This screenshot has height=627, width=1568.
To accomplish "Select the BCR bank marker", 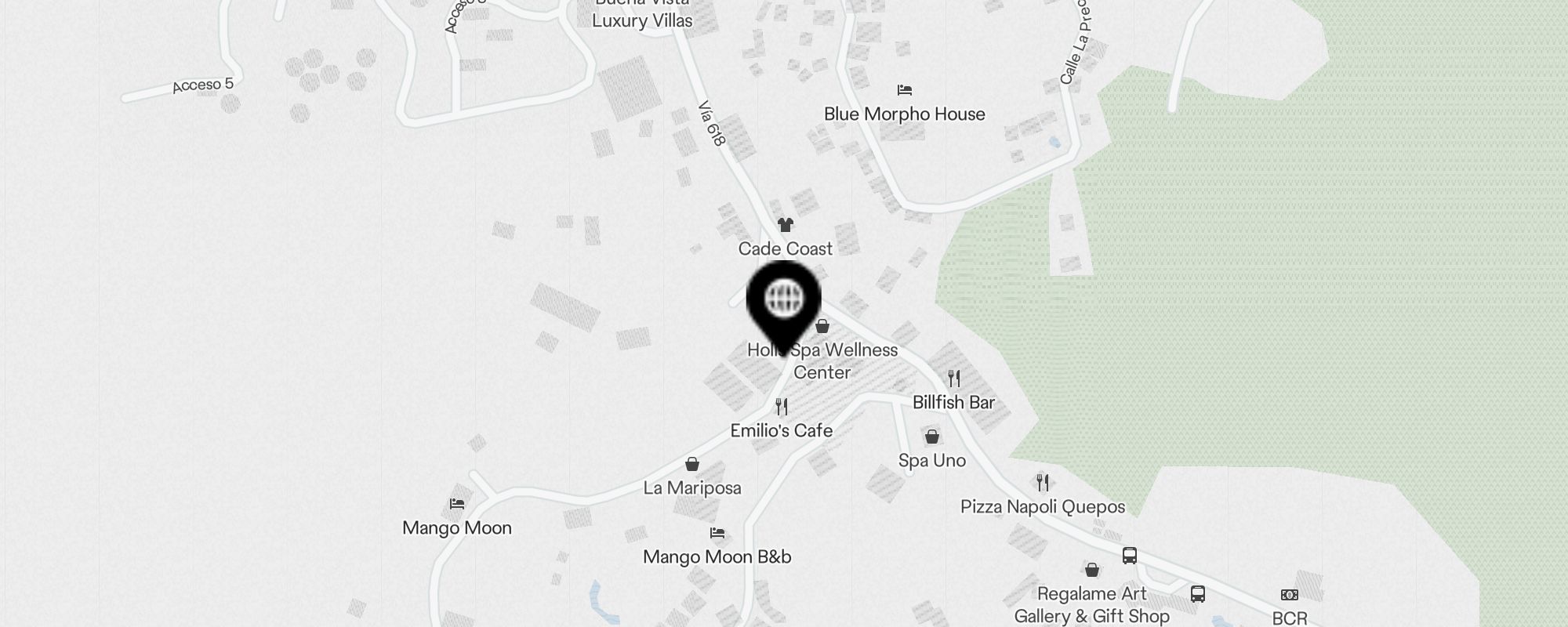I will coord(1289,595).
